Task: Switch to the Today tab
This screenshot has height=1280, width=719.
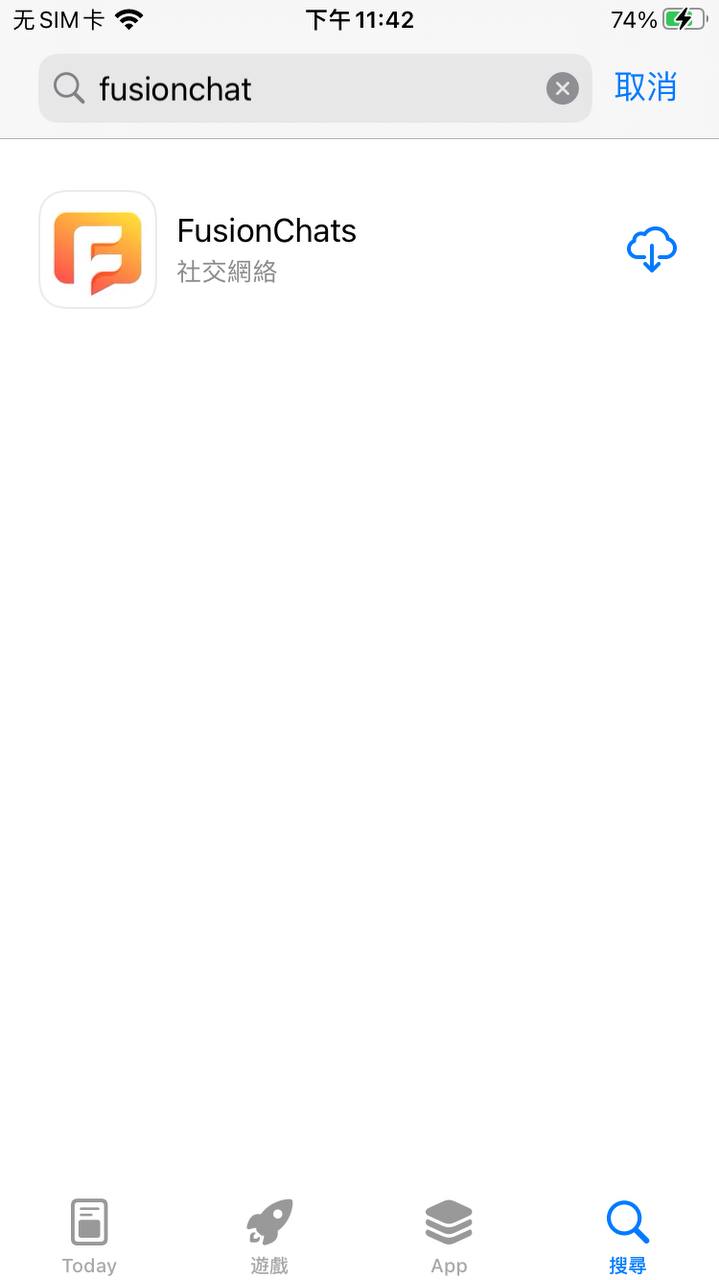Action: click(x=89, y=1236)
